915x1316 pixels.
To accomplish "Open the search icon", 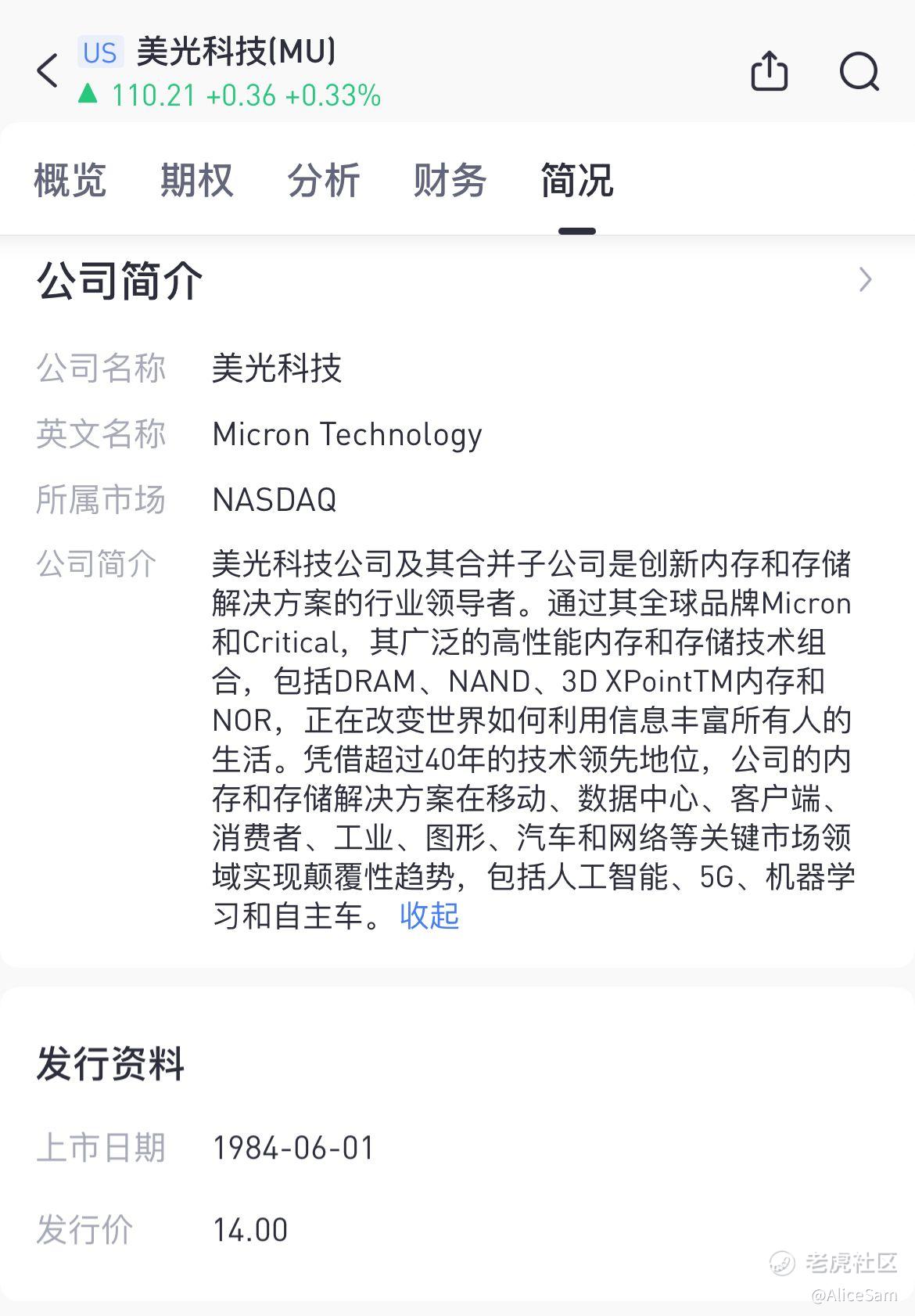I will pos(859,72).
